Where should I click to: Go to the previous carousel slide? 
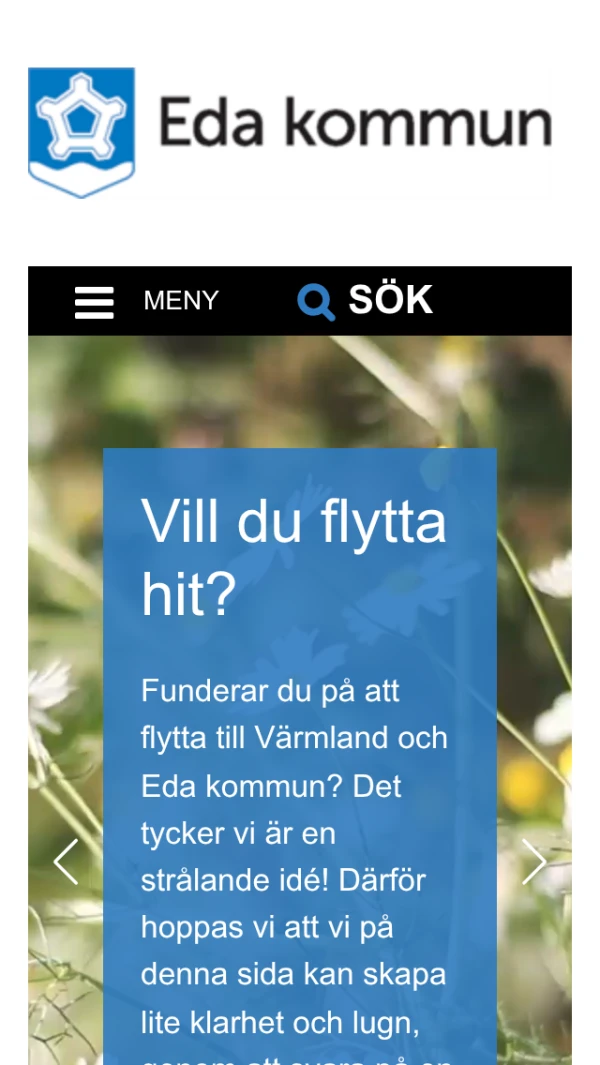point(66,861)
